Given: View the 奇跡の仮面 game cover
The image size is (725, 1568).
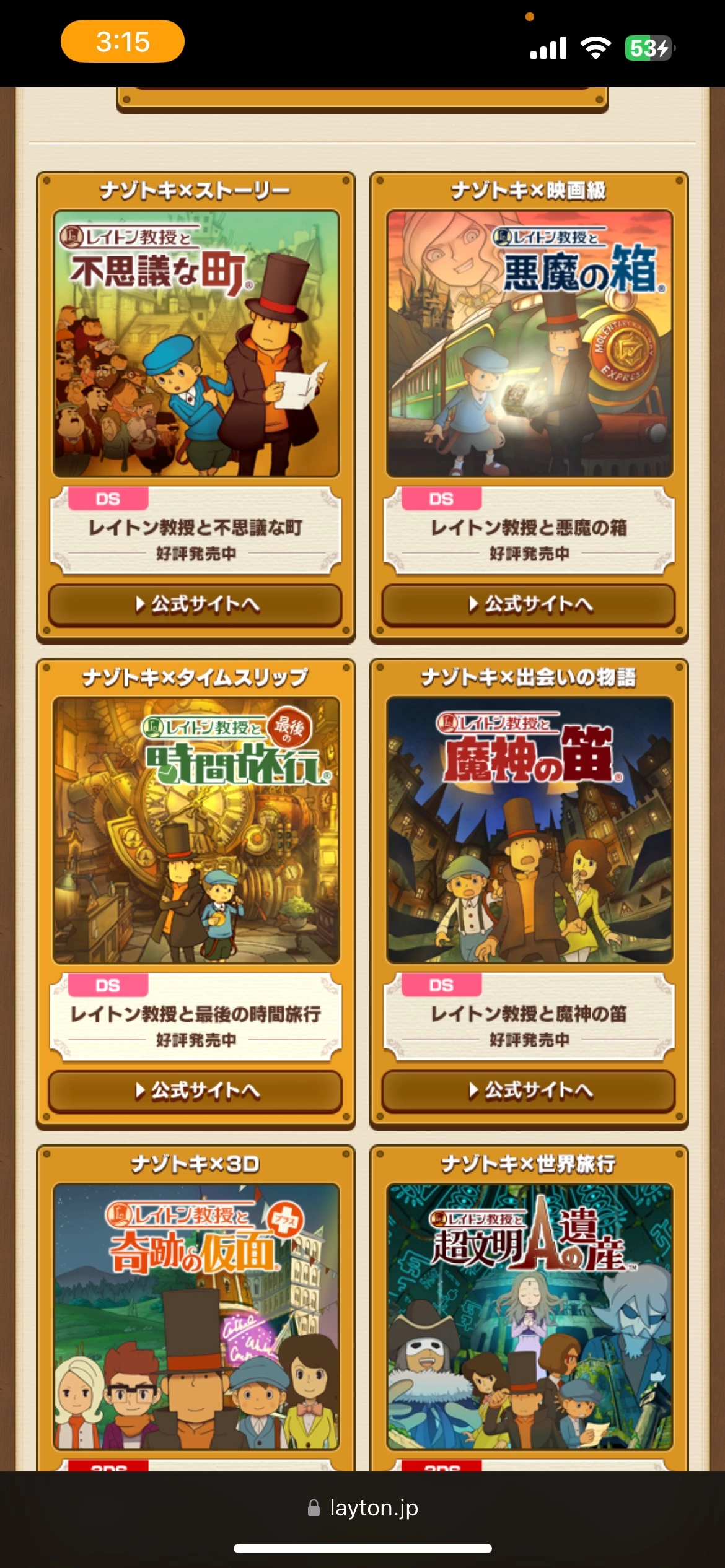Looking at the screenshot, I should [x=196, y=1317].
